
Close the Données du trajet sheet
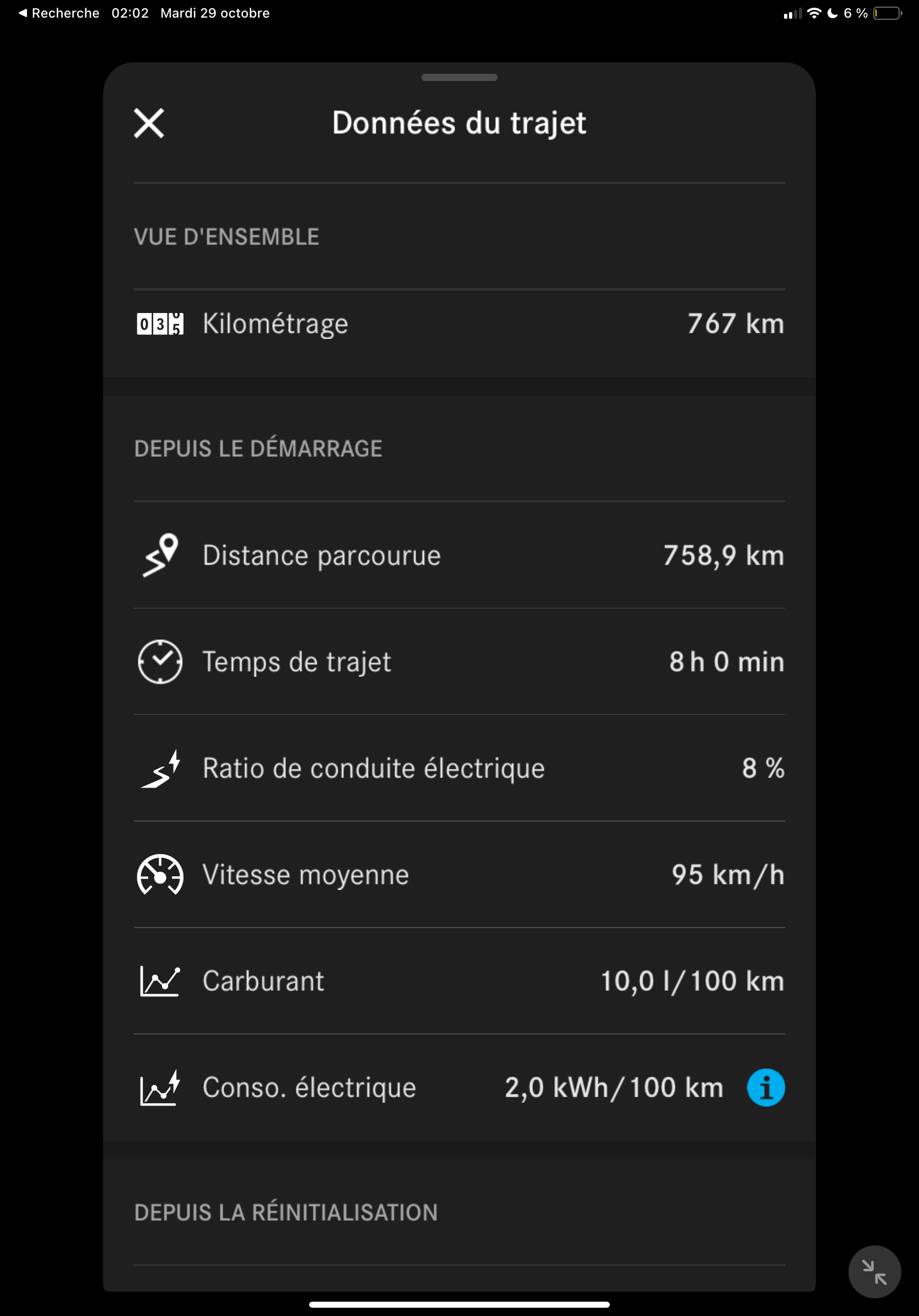(149, 123)
